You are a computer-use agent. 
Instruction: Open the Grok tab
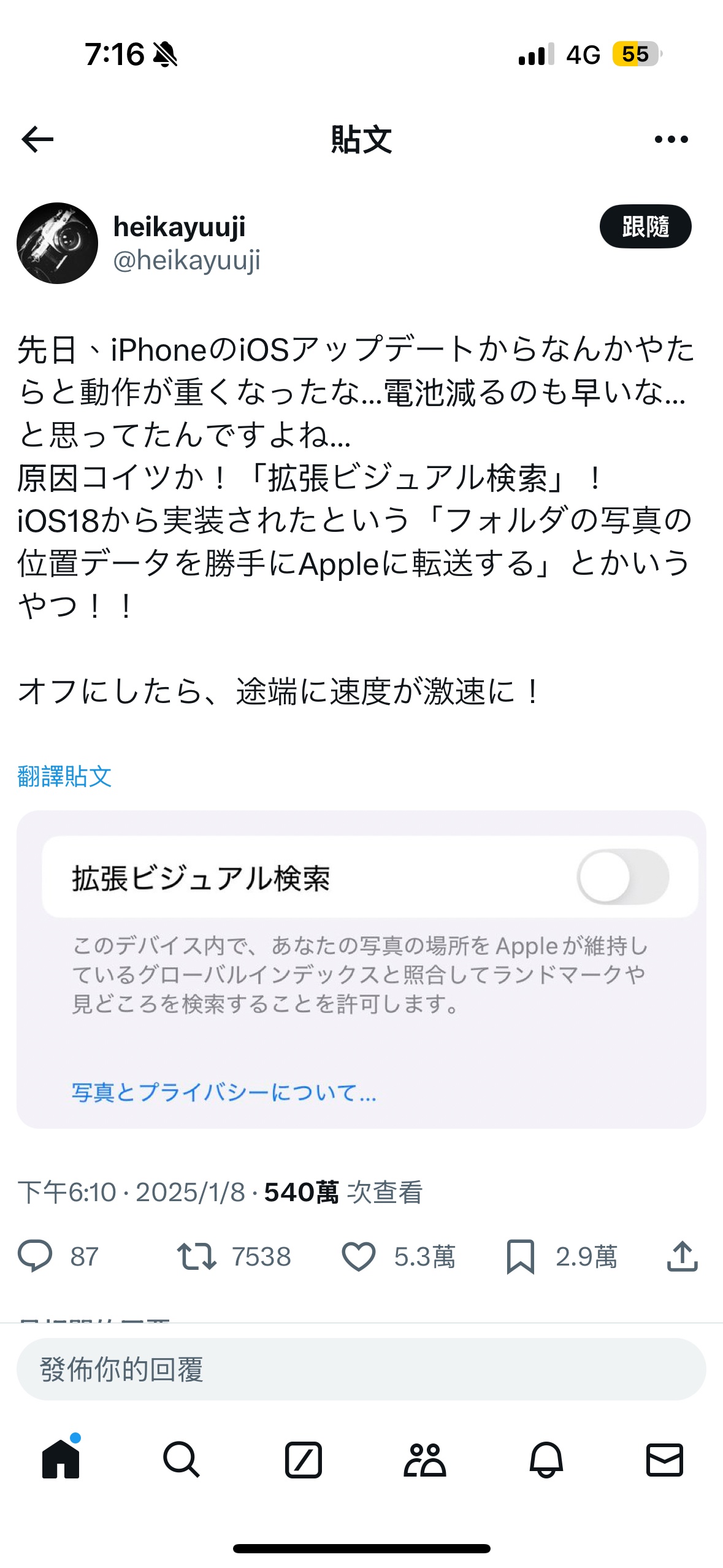(303, 1459)
